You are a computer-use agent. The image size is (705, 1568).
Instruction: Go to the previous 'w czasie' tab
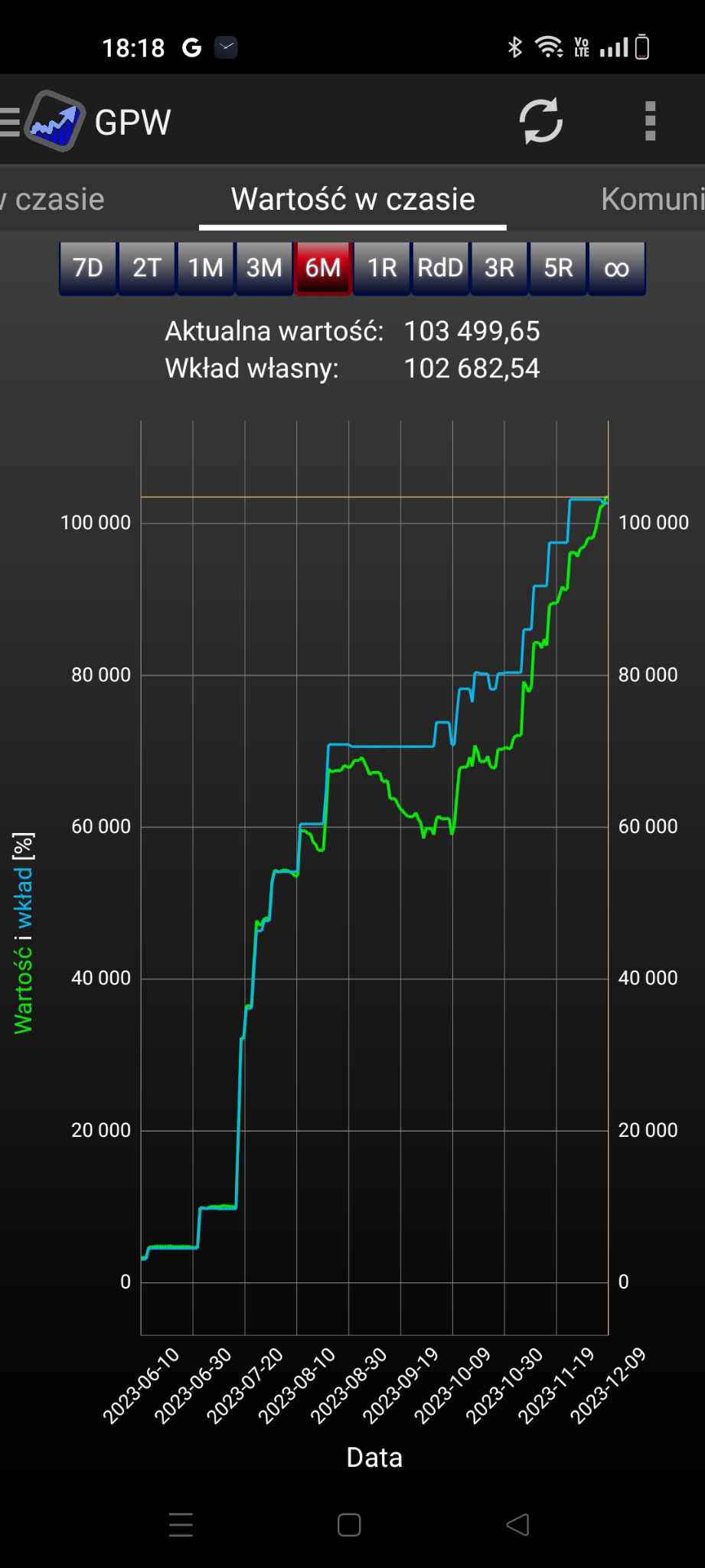point(52,199)
